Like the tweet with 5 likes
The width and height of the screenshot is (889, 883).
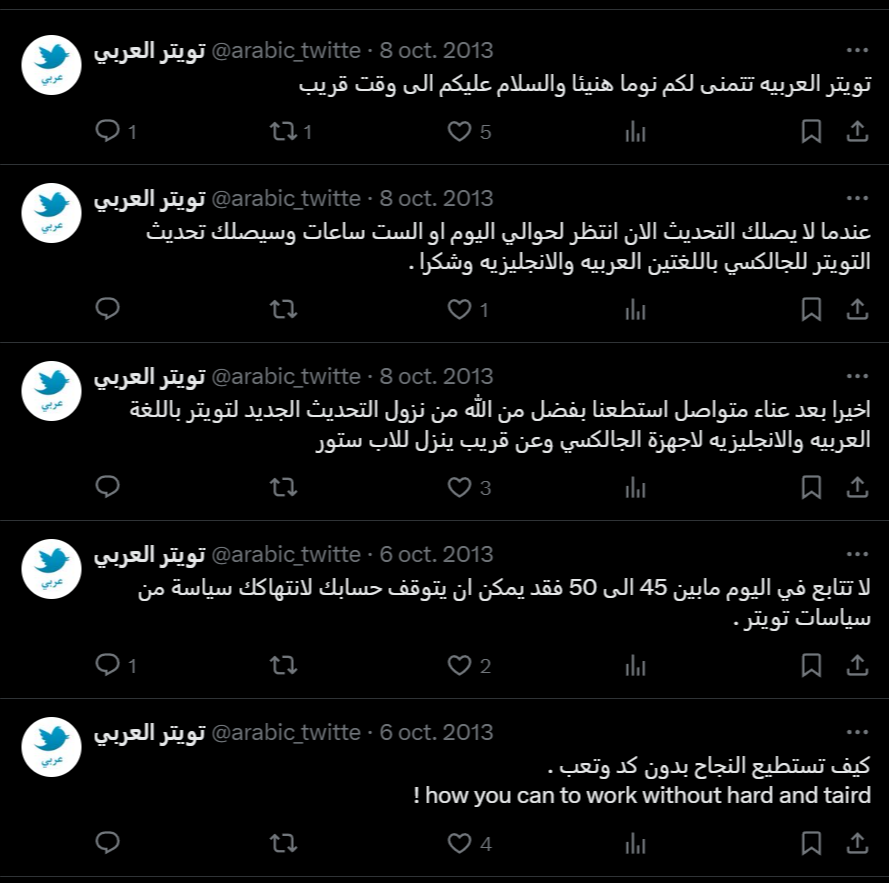pos(459,131)
